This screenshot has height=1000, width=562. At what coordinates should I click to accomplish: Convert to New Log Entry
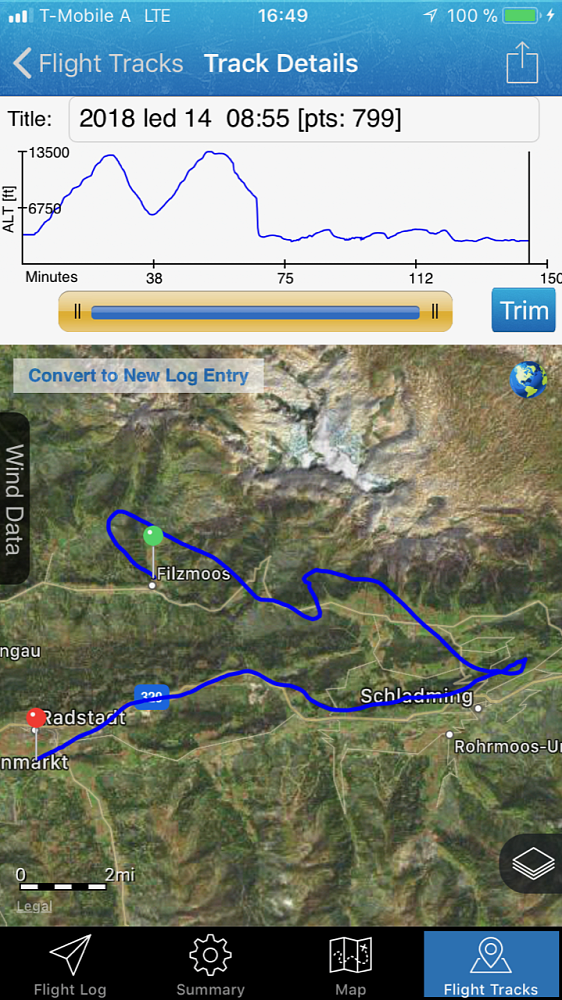[x=138, y=375]
